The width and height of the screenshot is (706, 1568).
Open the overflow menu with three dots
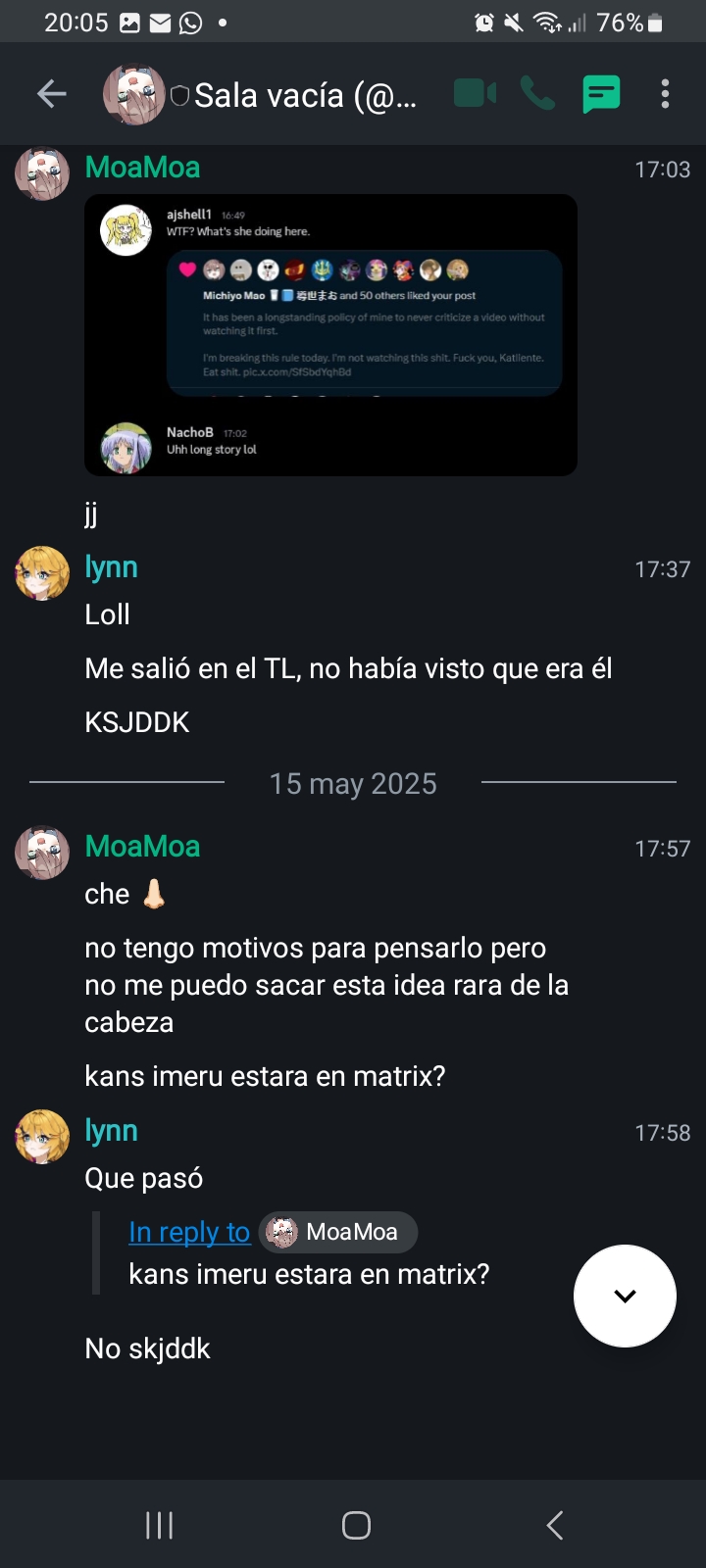point(665,94)
